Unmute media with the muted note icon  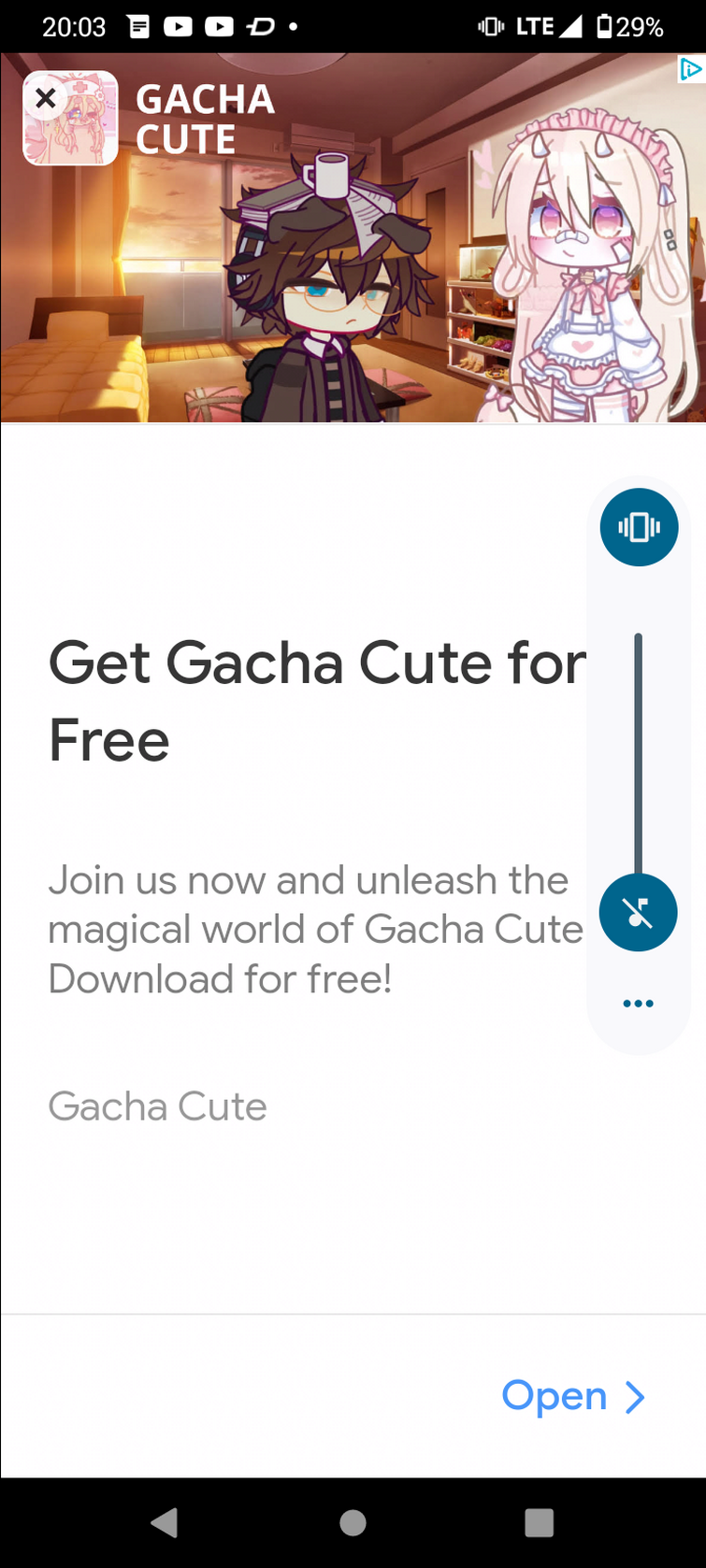639,913
